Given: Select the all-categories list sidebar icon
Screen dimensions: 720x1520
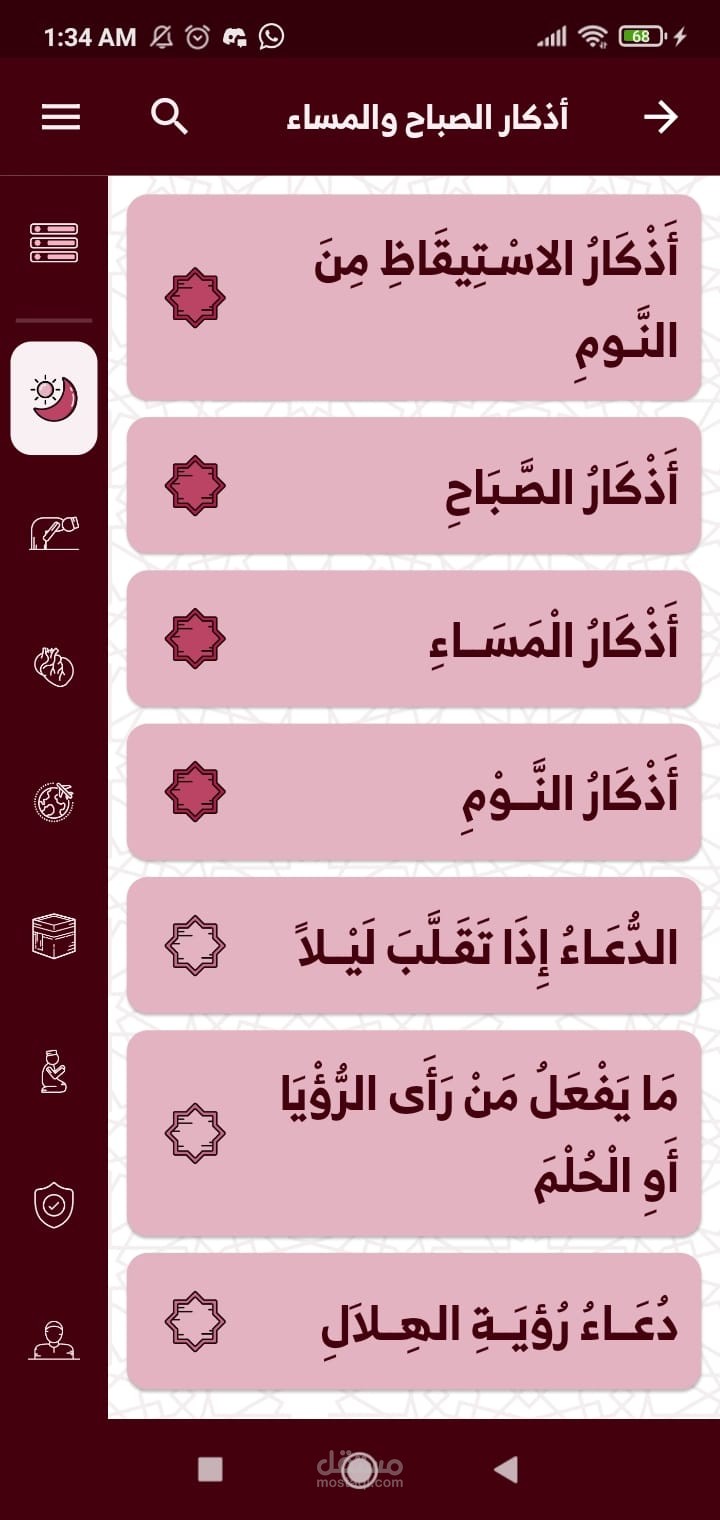Looking at the screenshot, I should point(54,243).
